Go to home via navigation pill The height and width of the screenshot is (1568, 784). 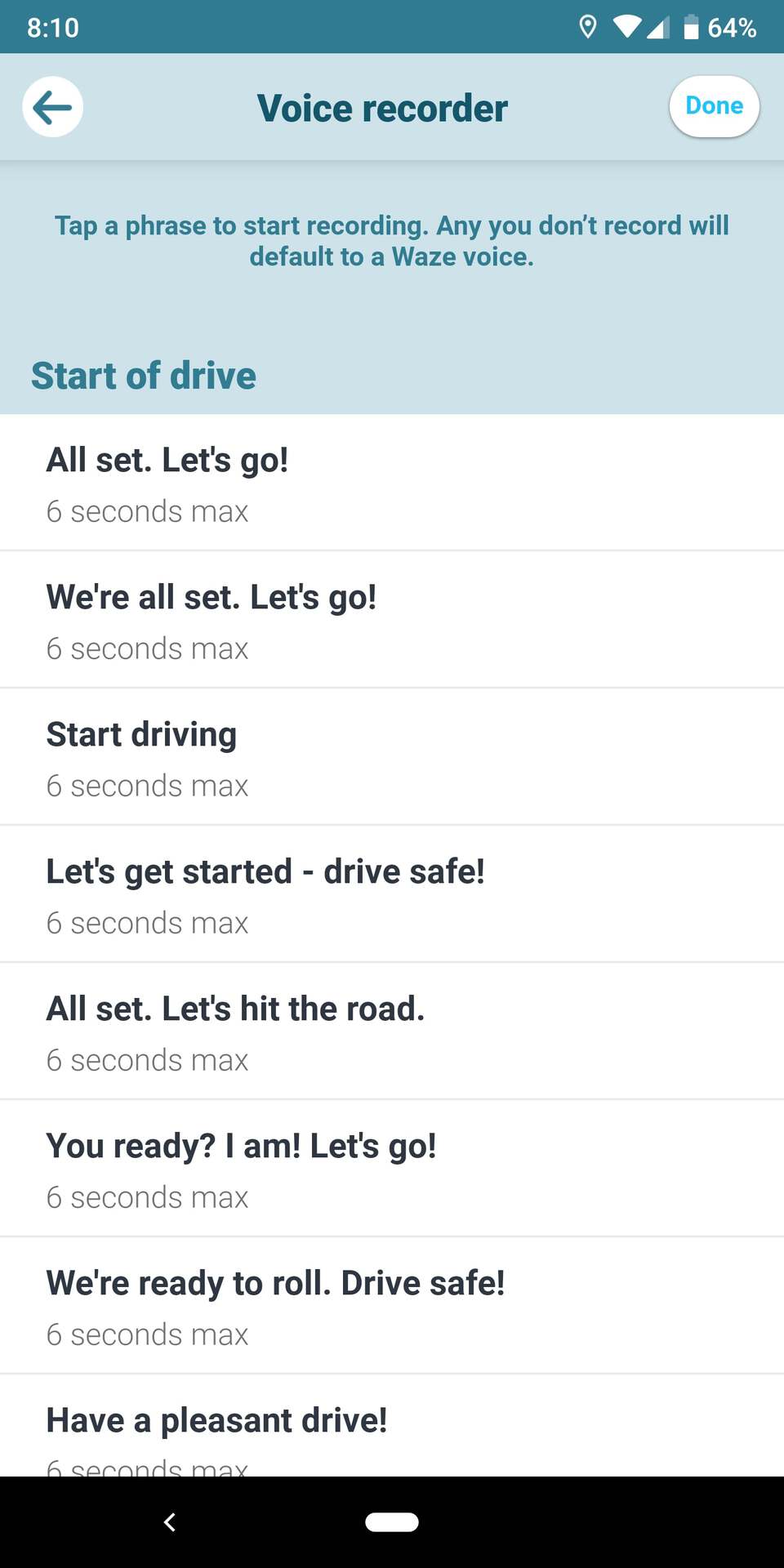pos(392,1522)
